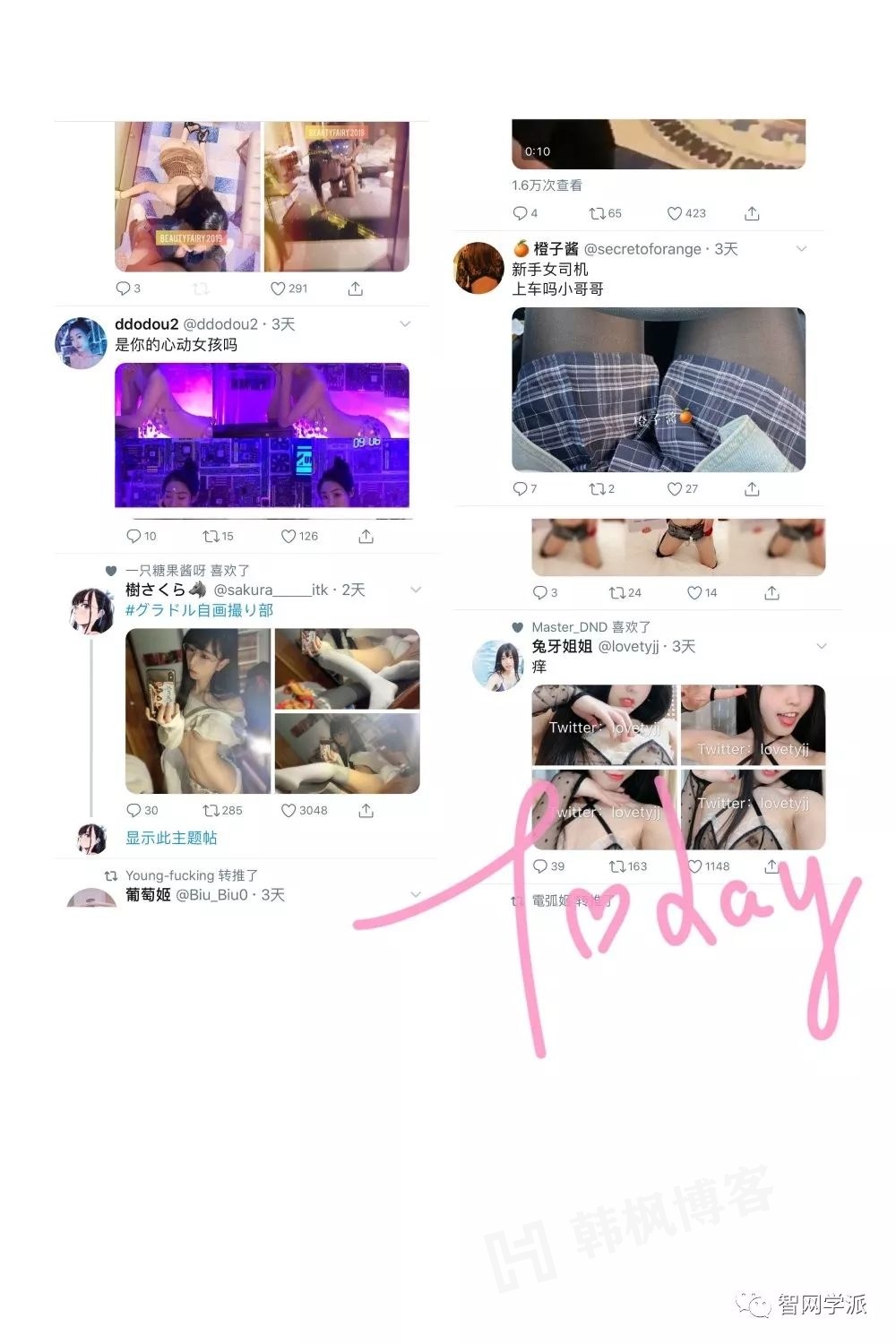The height and width of the screenshot is (1344, 896).
Task: Retweet the 橙子酱 plaid skirt post
Action: [x=594, y=489]
